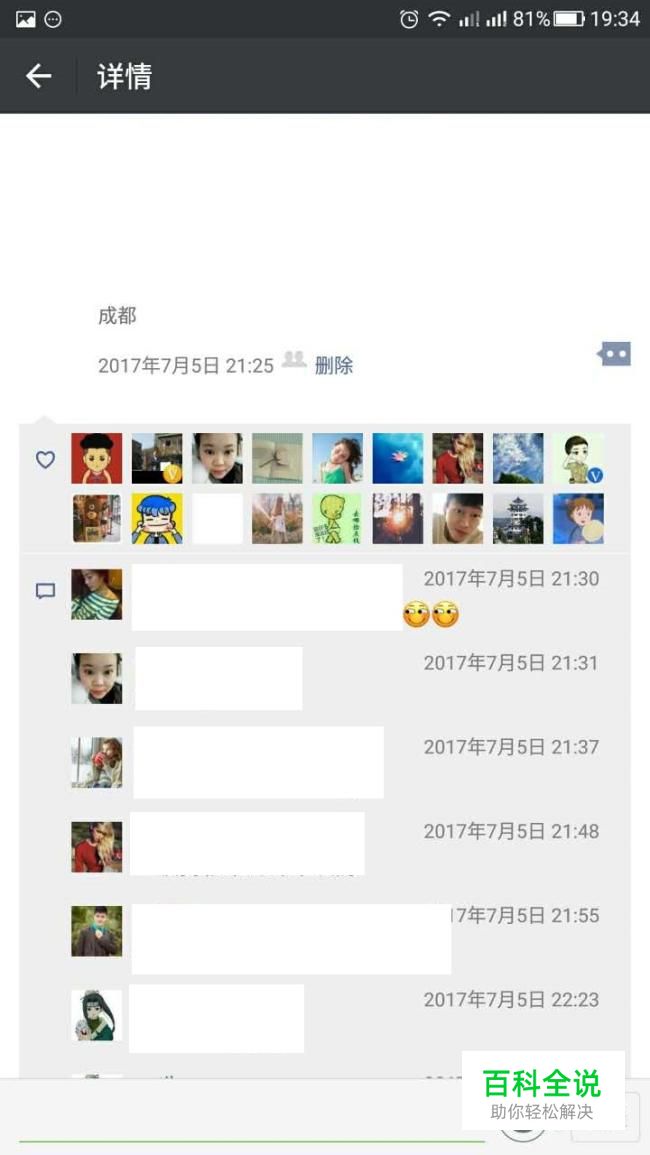Viewport: 650px width, 1155px height.
Task: Go back using the top-left arrow
Action: [x=38, y=76]
